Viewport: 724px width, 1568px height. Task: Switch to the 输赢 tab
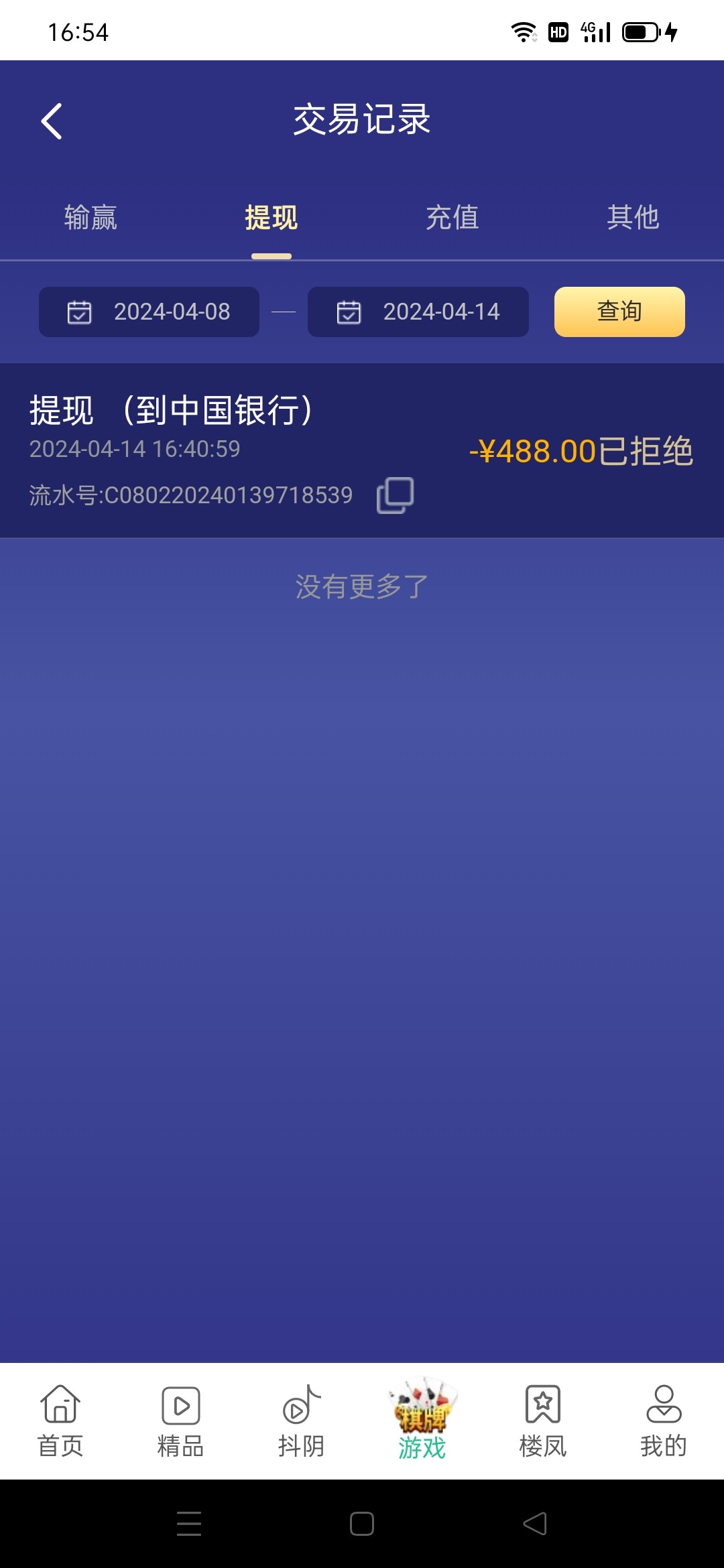90,218
